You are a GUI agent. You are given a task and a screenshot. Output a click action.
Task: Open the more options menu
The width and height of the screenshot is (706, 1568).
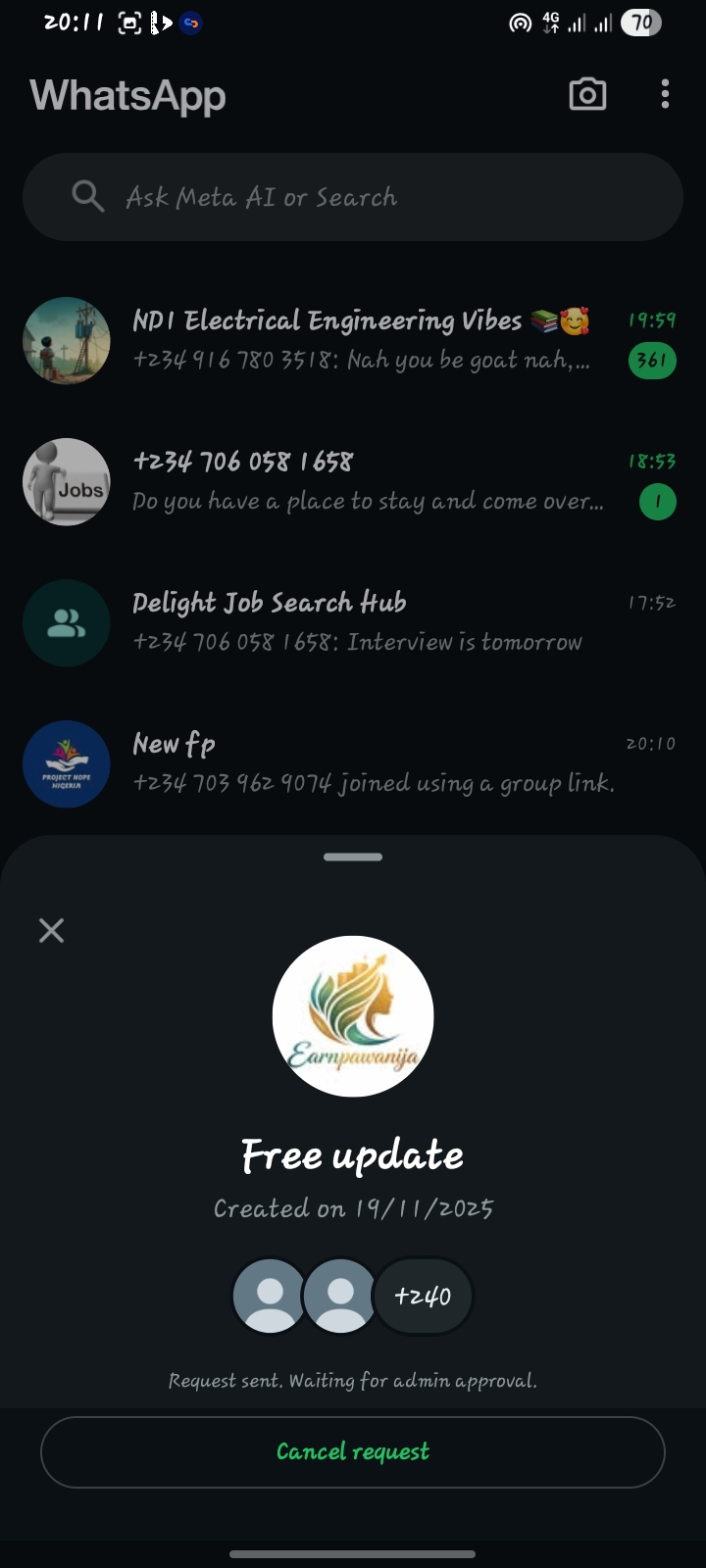(665, 95)
